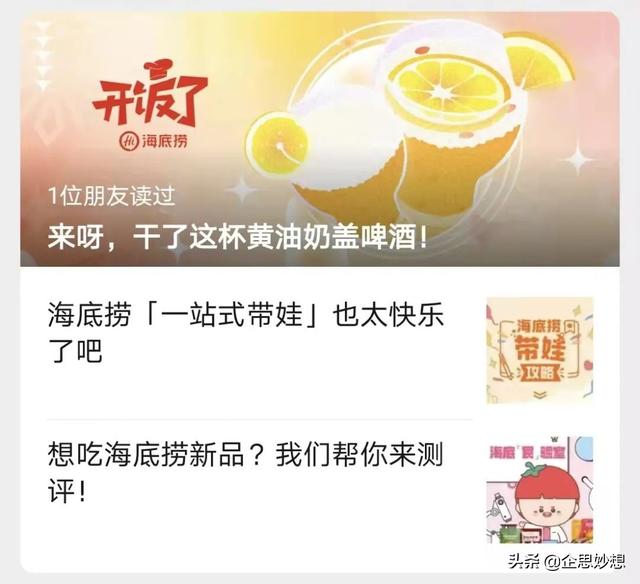The width and height of the screenshot is (640, 584).
Task: Read the 一站式带娃 article
Action: pos(245,332)
